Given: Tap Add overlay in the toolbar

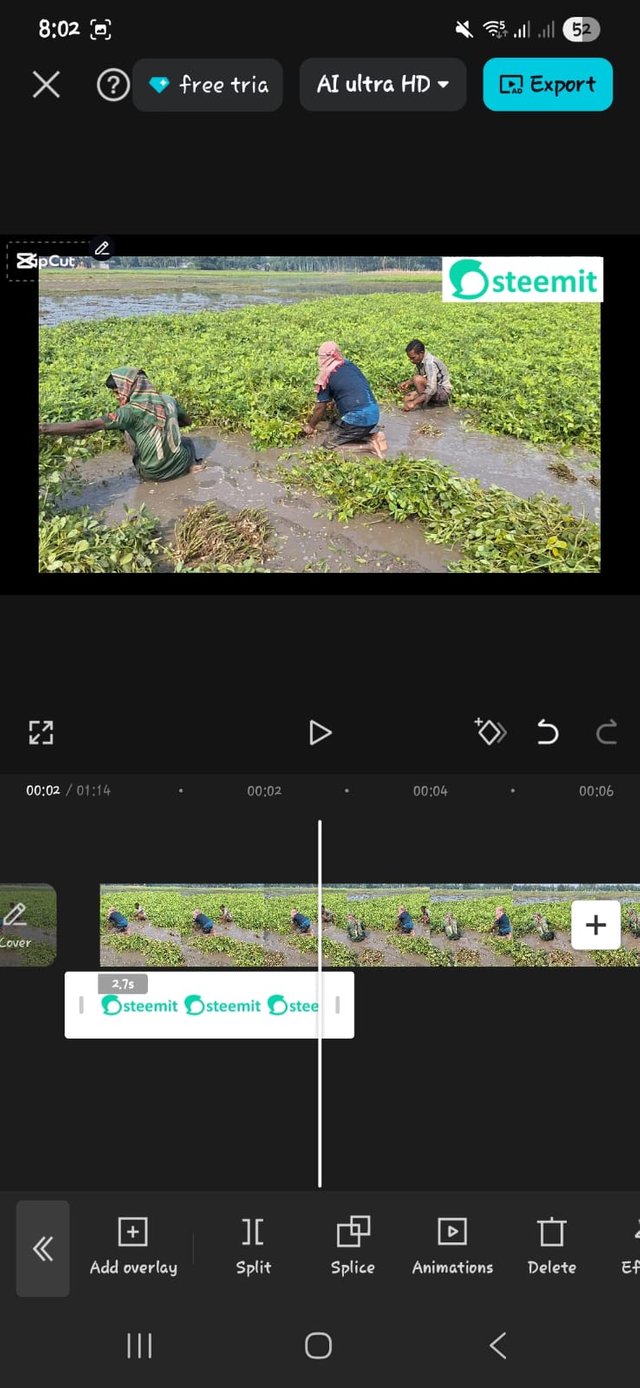Looking at the screenshot, I should coord(133,1246).
